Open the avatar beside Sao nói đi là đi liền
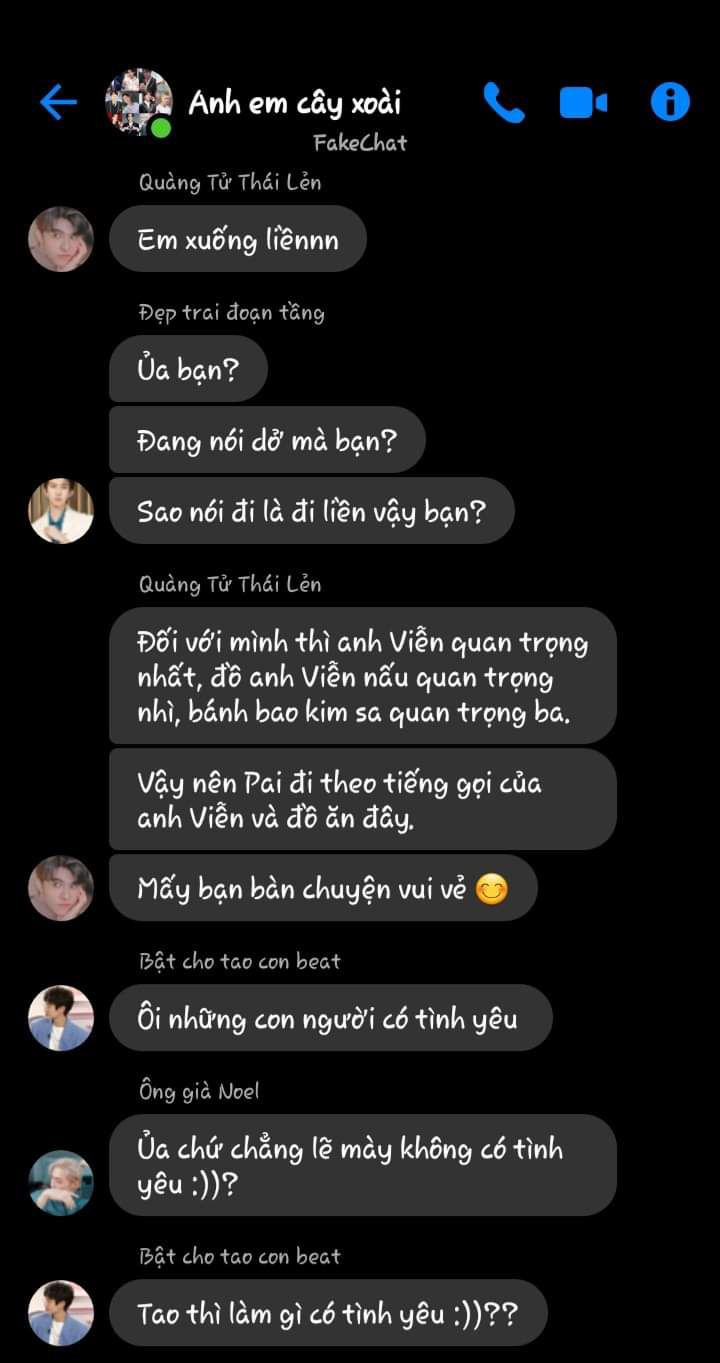 (61, 511)
